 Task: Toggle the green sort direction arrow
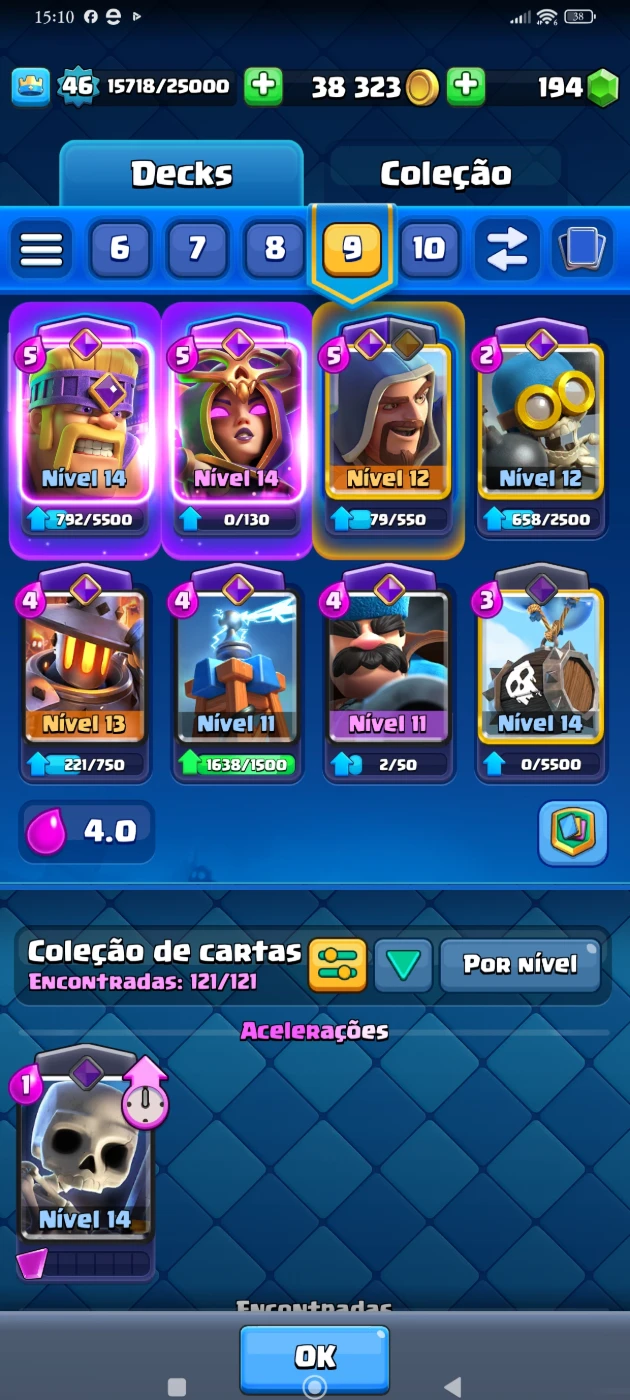click(403, 965)
